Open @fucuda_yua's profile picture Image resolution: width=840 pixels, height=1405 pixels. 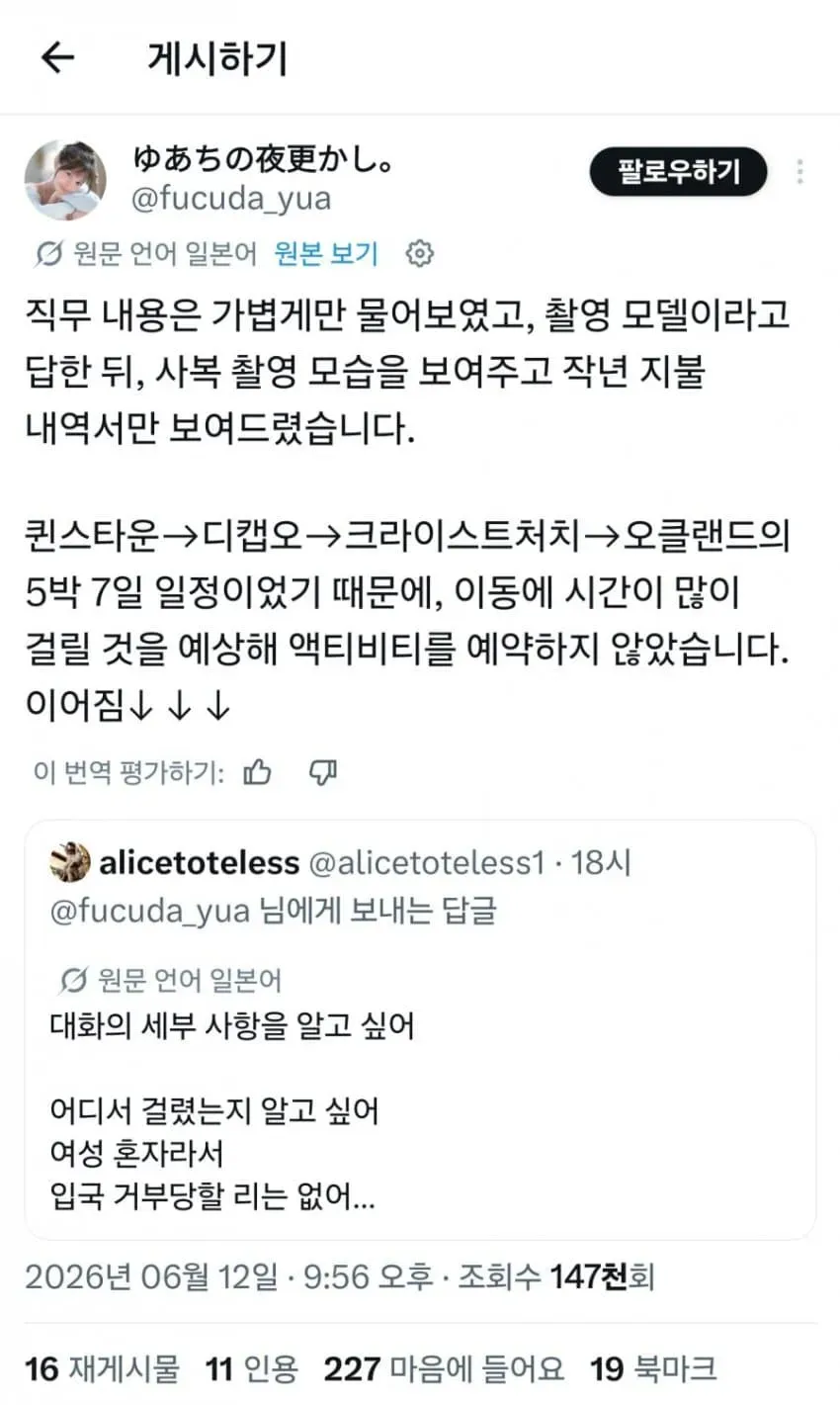pyautogui.click(x=65, y=179)
